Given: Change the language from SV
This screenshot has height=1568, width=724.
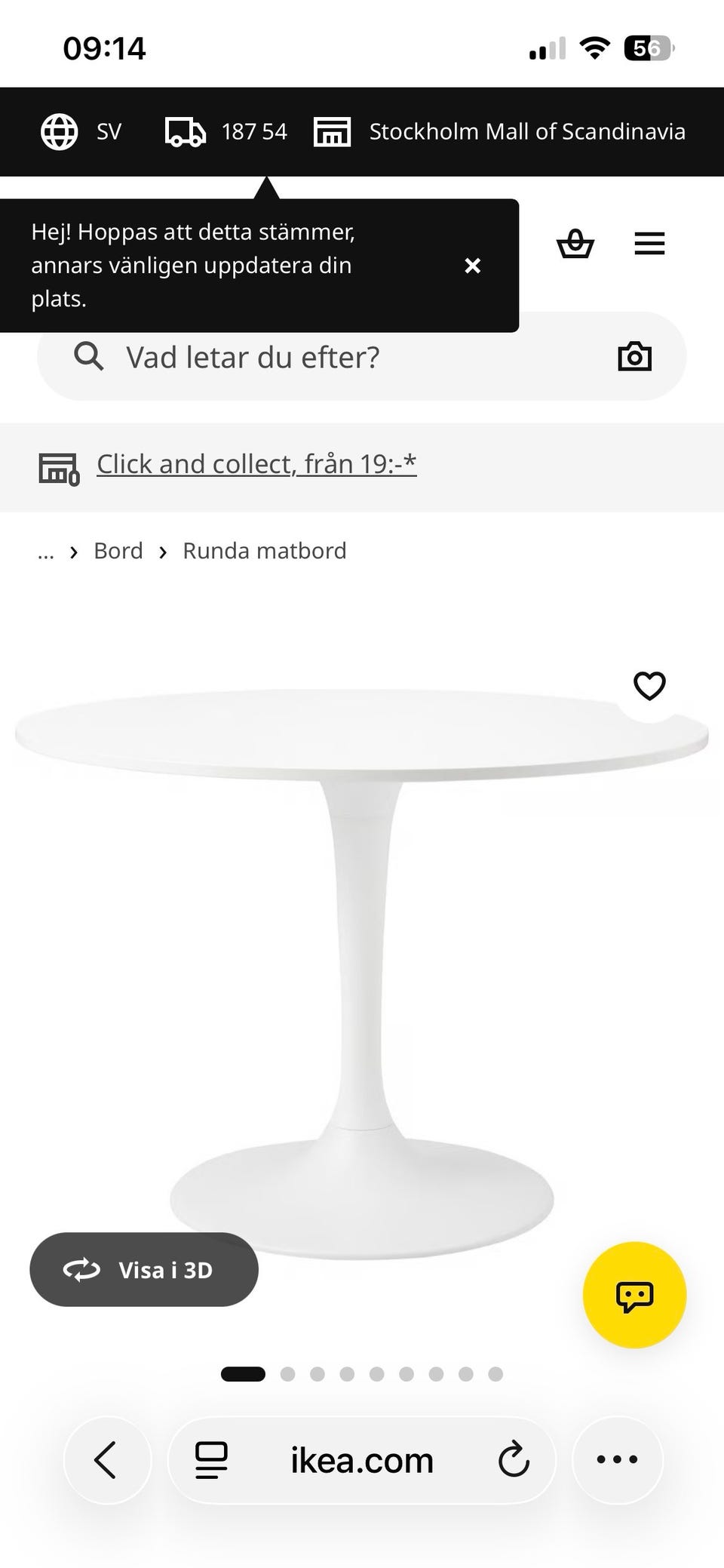Looking at the screenshot, I should [x=81, y=132].
